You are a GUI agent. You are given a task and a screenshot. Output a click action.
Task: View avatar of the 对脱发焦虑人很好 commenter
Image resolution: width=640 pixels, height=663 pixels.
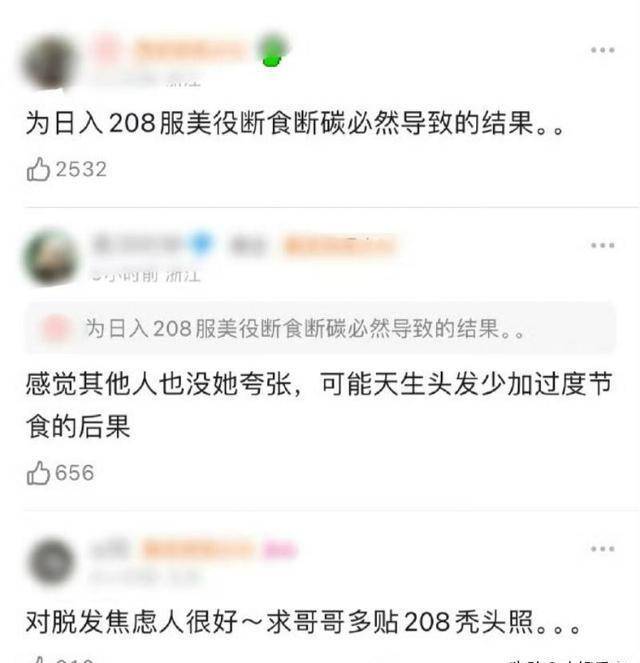point(50,562)
